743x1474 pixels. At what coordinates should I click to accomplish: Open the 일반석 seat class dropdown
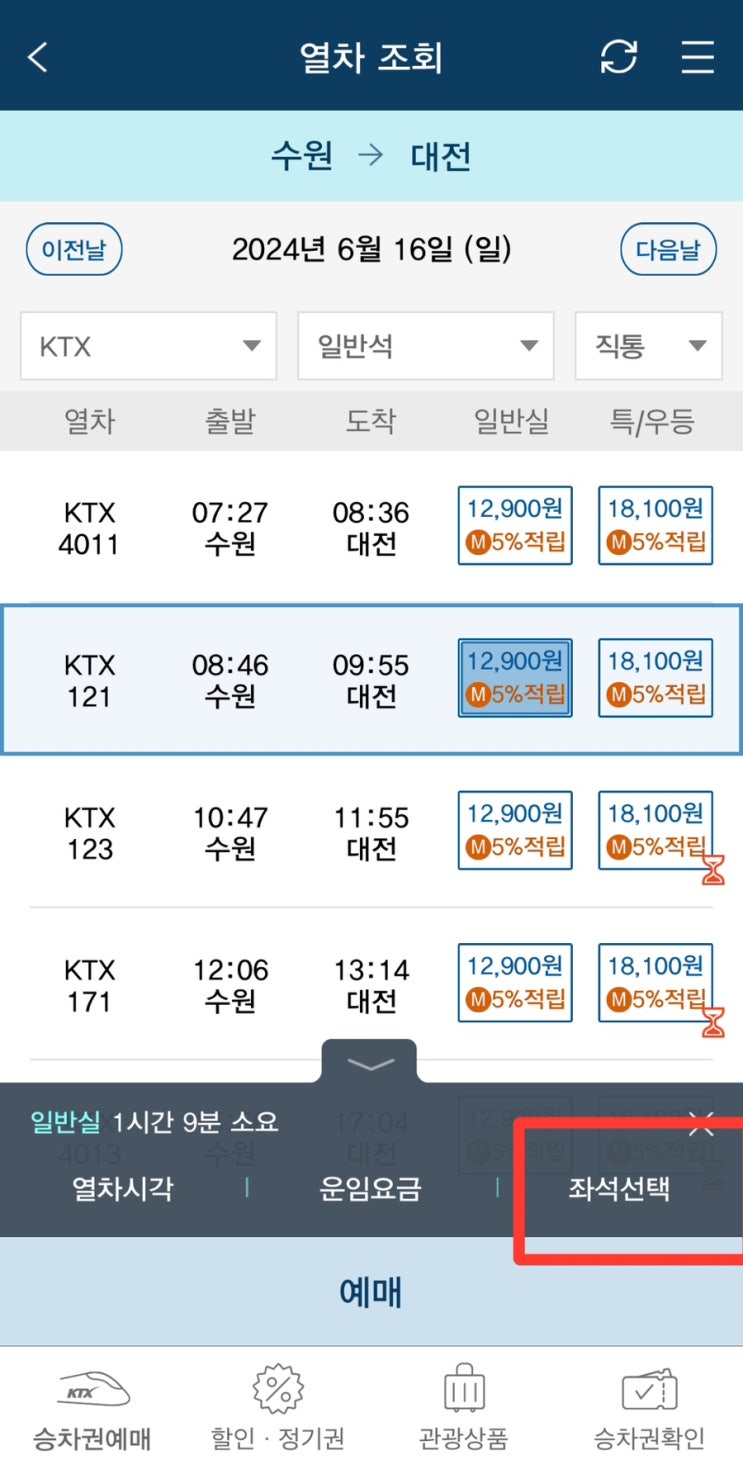424,345
